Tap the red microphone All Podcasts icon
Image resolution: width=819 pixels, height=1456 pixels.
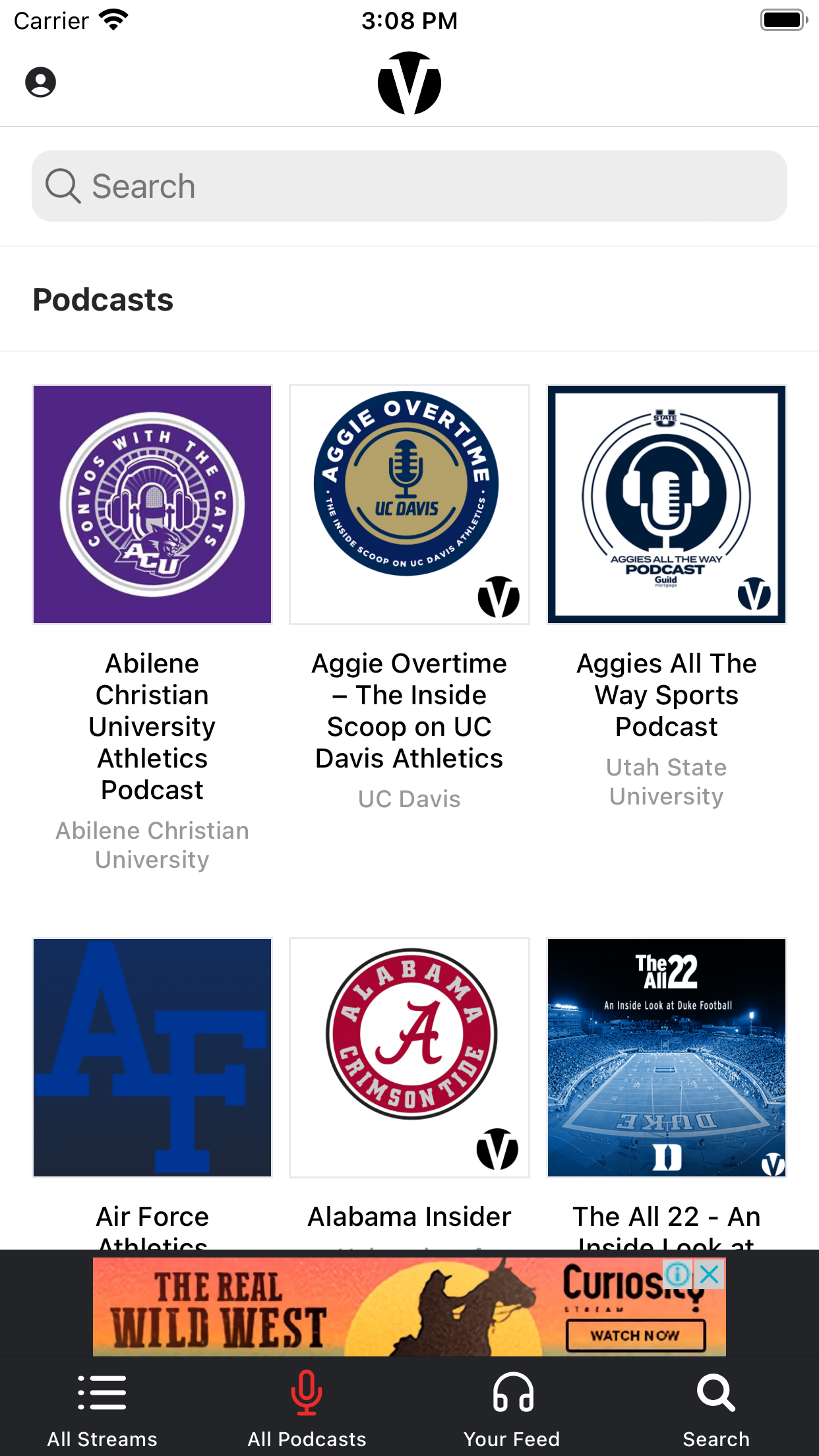[x=306, y=1390]
